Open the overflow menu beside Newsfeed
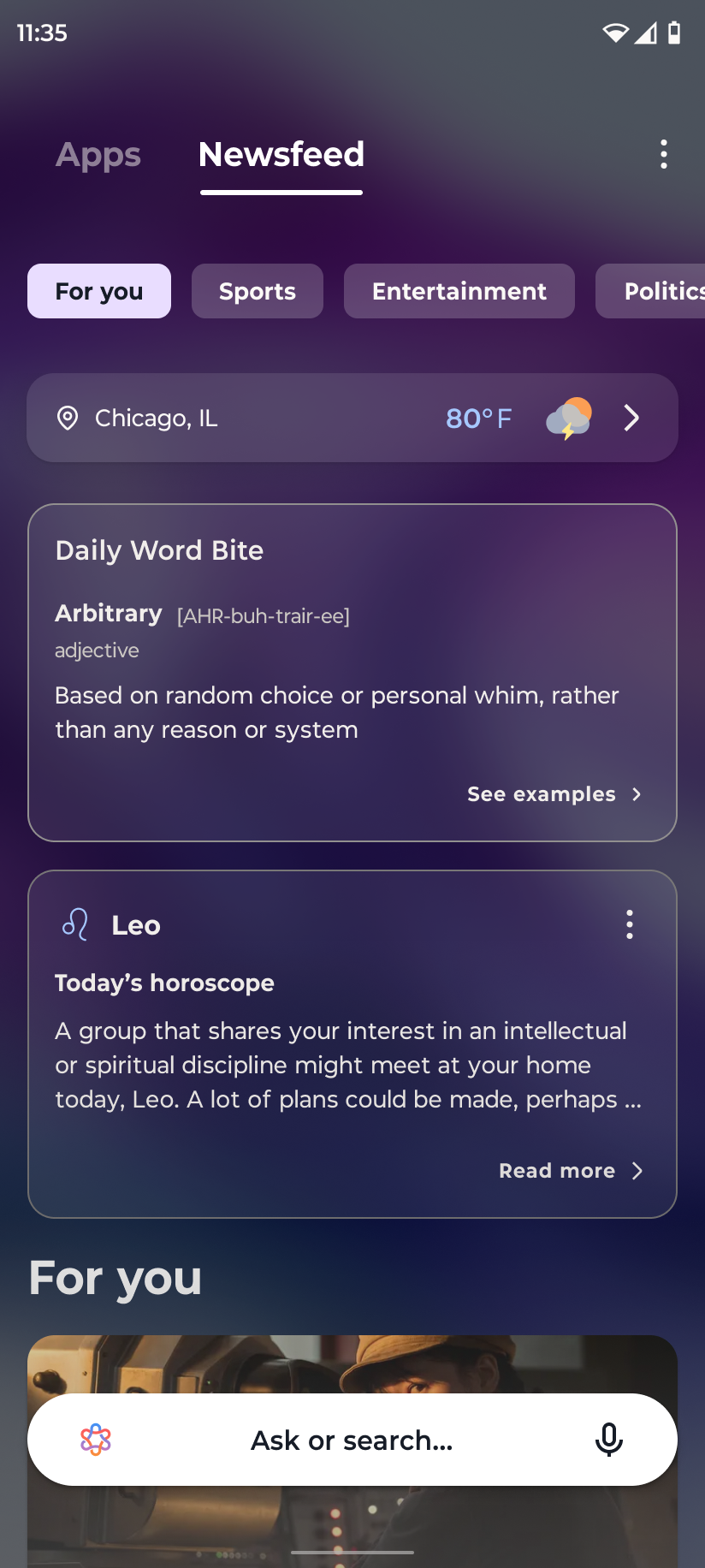705x1568 pixels. [x=663, y=155]
